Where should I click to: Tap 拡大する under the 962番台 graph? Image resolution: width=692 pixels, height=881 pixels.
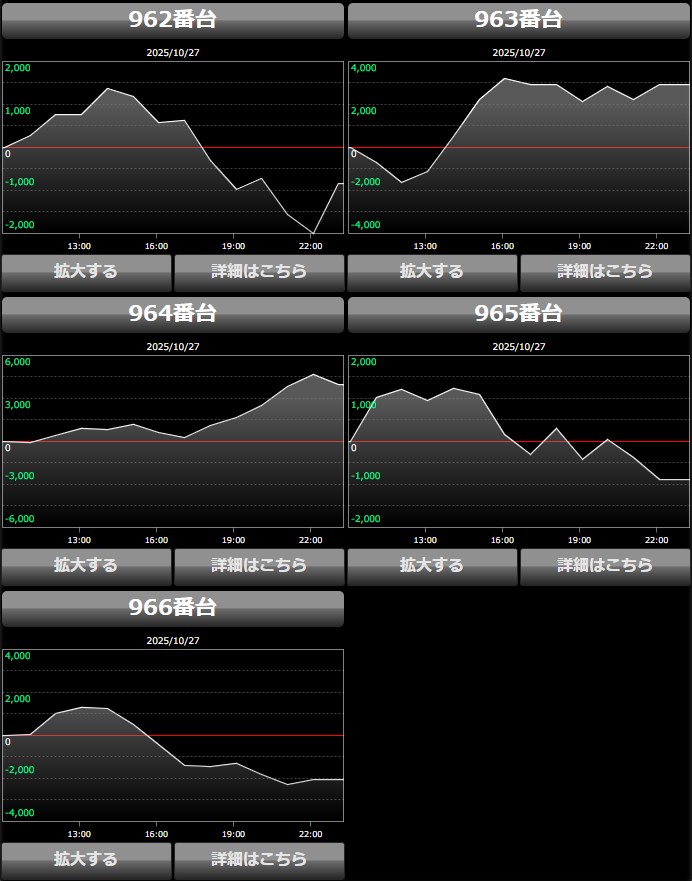[x=86, y=272]
